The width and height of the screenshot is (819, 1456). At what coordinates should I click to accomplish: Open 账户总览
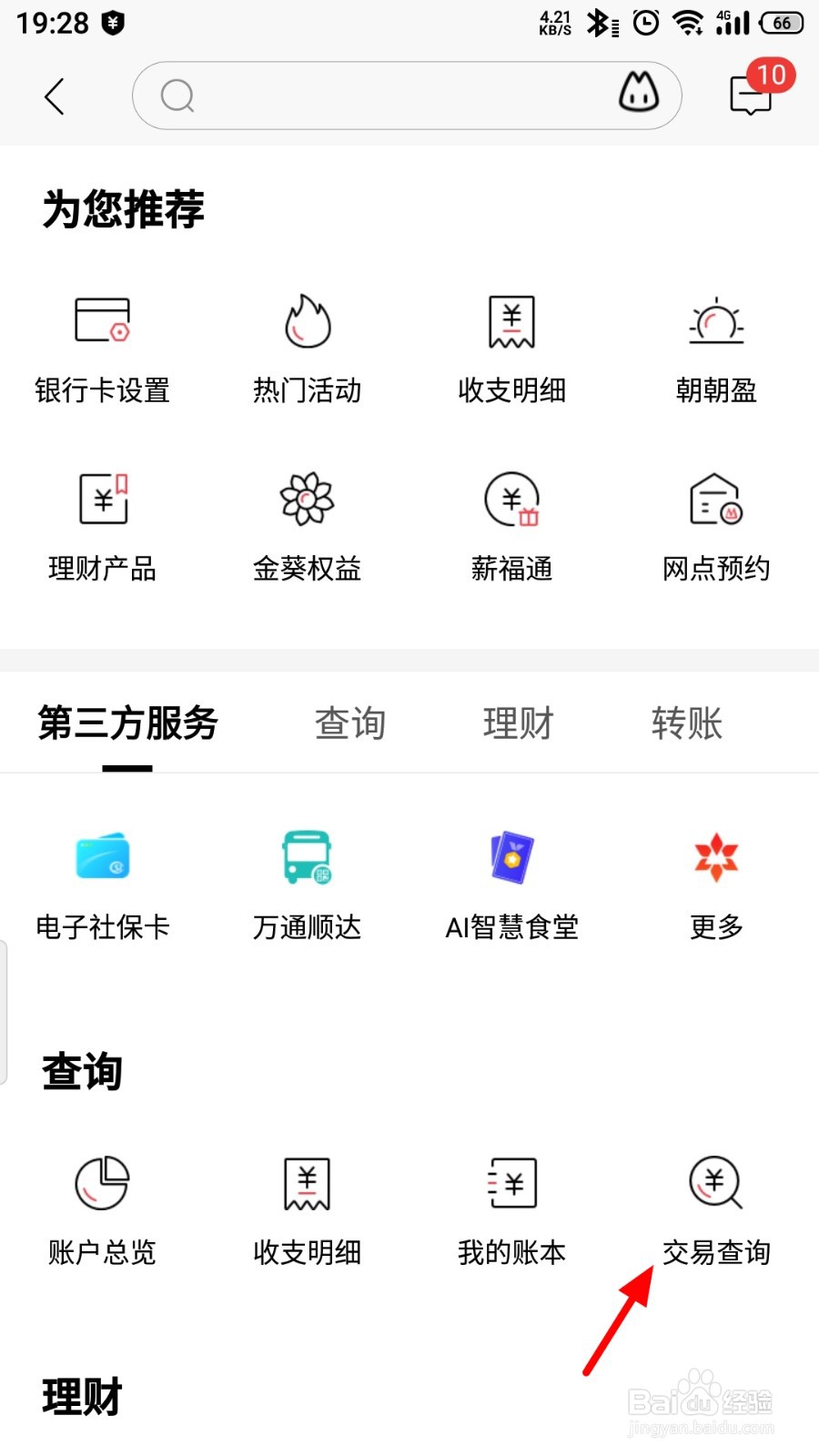point(102,1212)
